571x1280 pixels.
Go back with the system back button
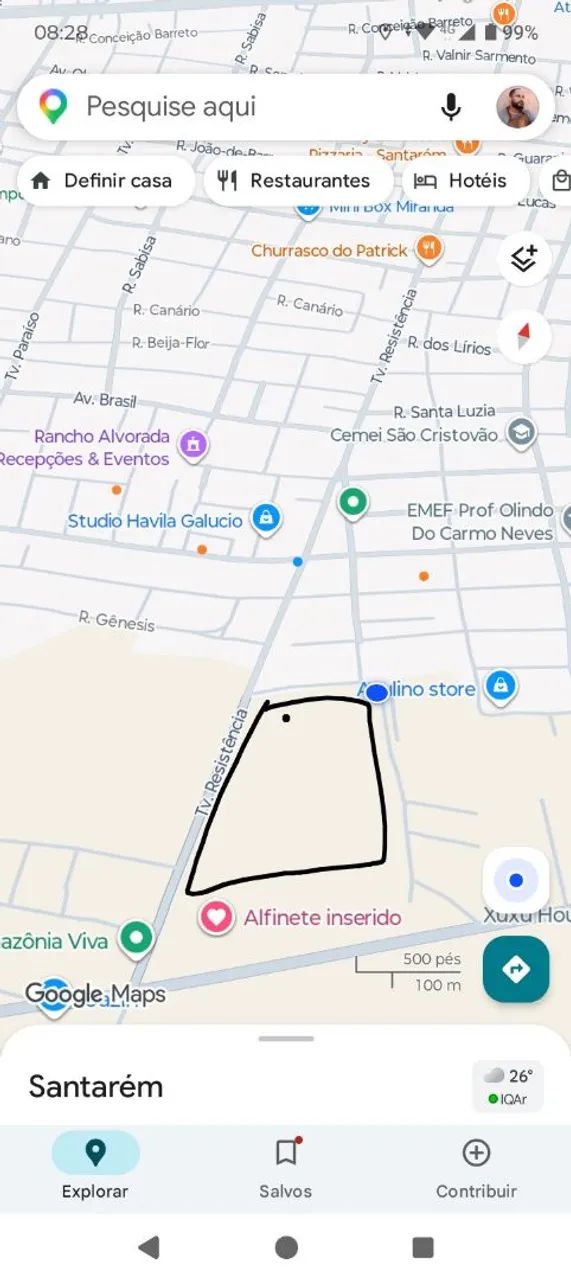149,1247
